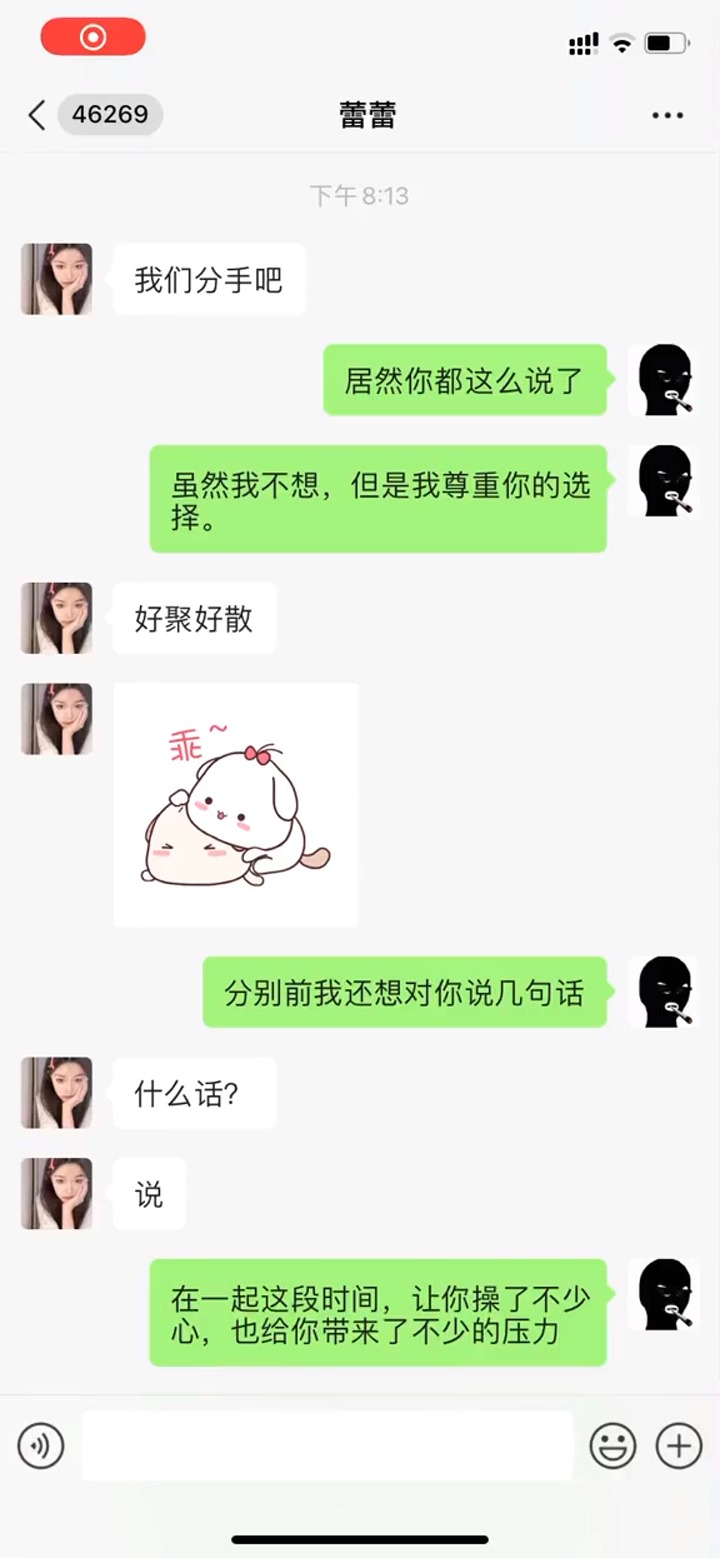Screen dimensions: 720x1558
Task: Switch to voice message input
Action: (x=41, y=1446)
